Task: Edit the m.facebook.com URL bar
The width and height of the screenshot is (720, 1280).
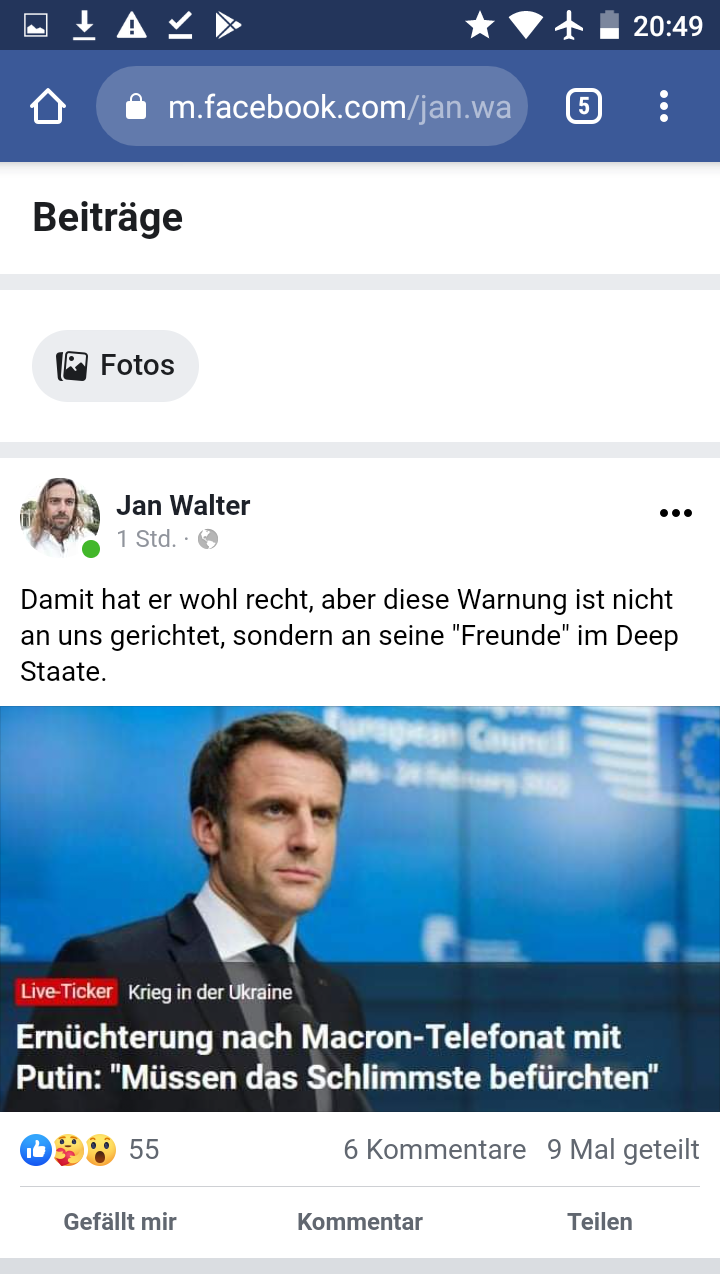Action: 320,106
